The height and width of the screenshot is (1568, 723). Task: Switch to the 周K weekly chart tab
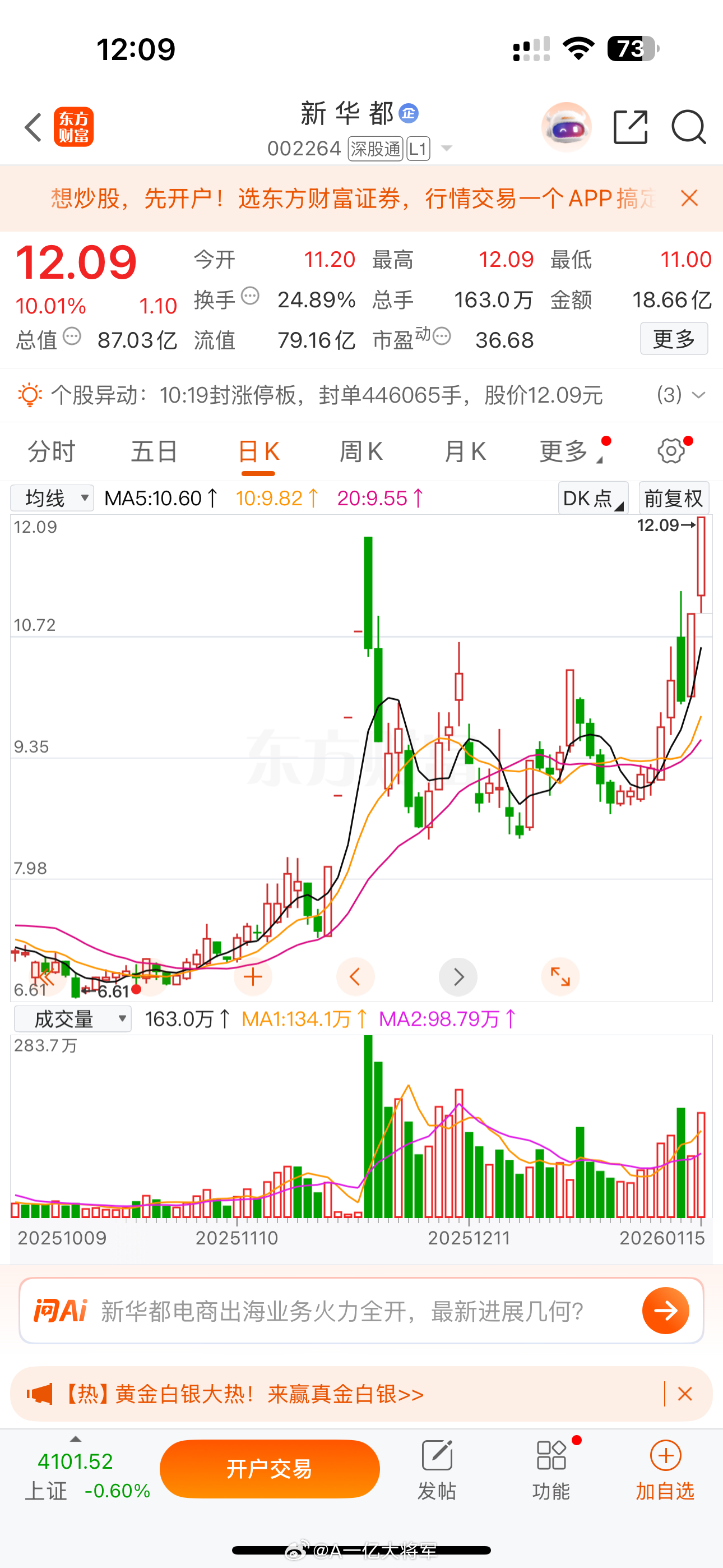click(x=361, y=451)
